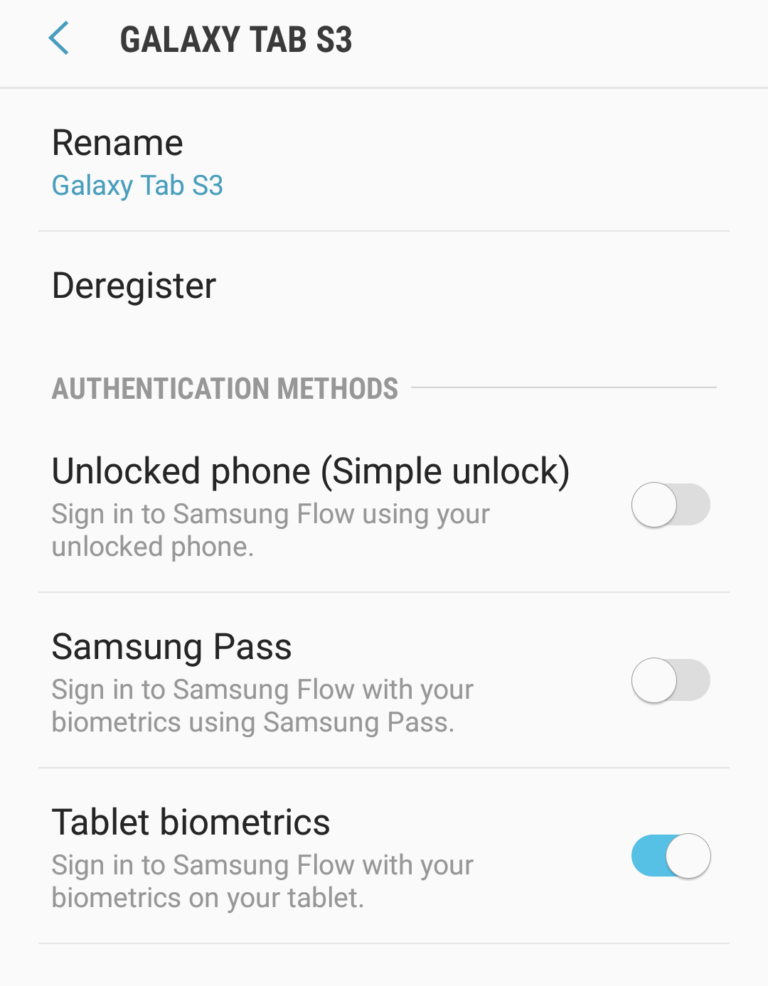768x986 pixels.
Task: Enable Unlocked phone (Simple unlock)
Action: pyautogui.click(x=670, y=506)
